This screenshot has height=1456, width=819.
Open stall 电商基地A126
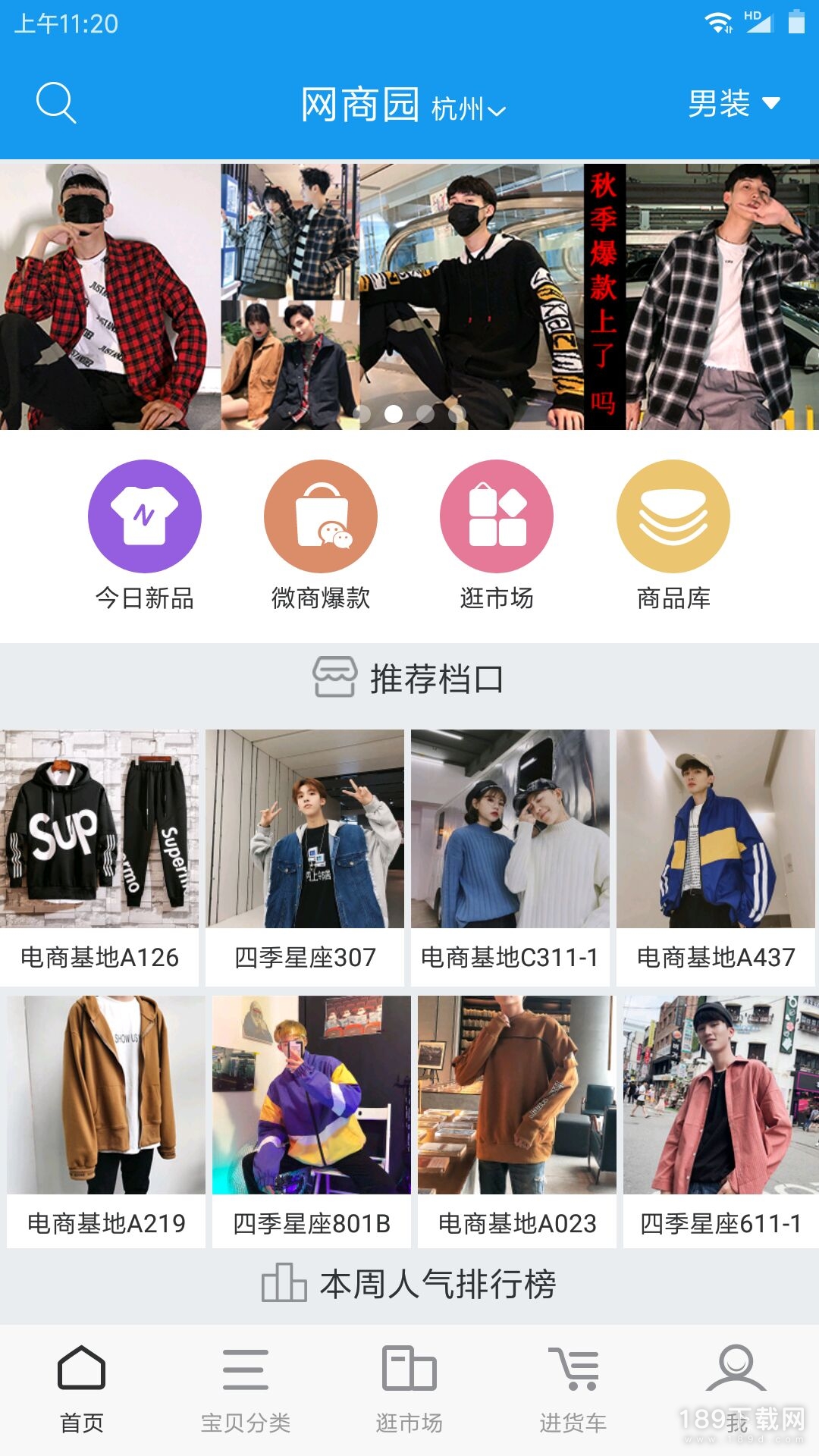click(99, 857)
